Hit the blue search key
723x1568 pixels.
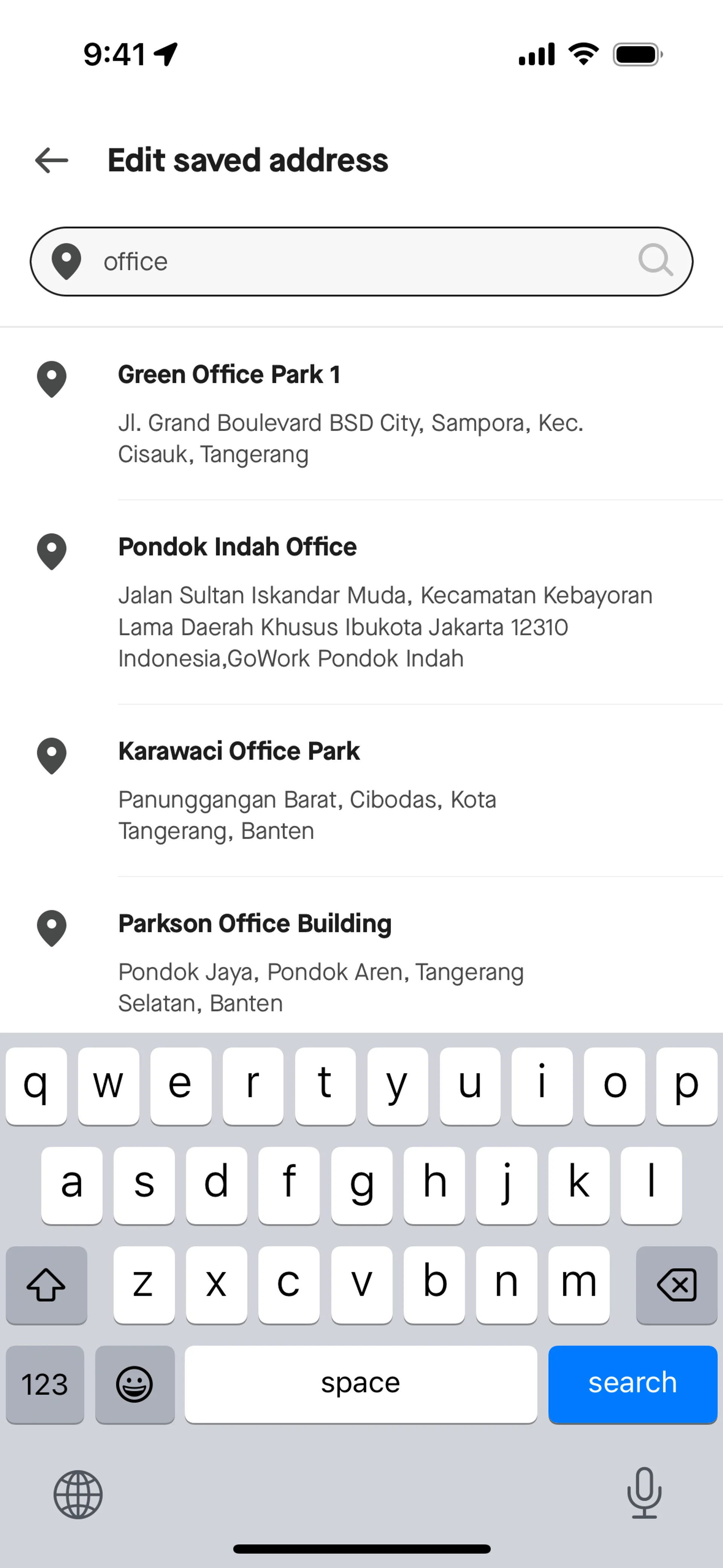632,1383
